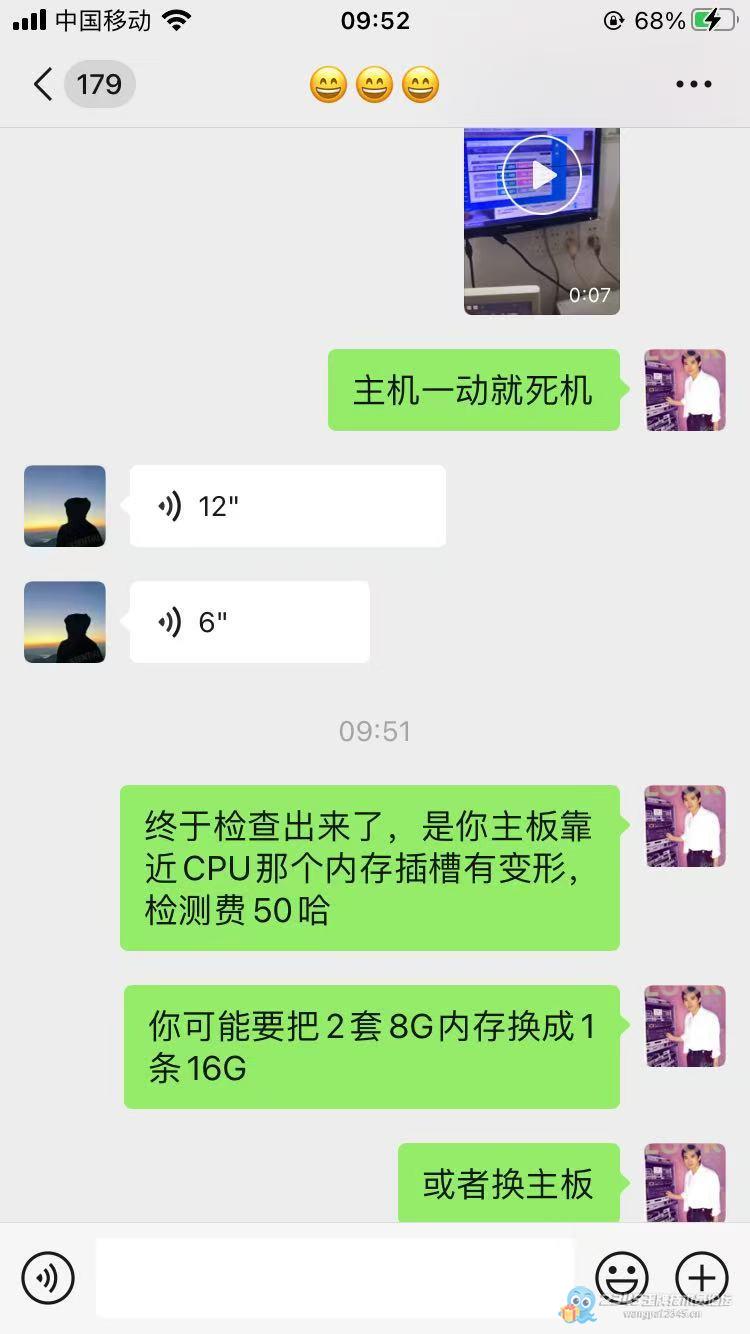Open own avatar beside 主机一动就死机

tap(685, 390)
